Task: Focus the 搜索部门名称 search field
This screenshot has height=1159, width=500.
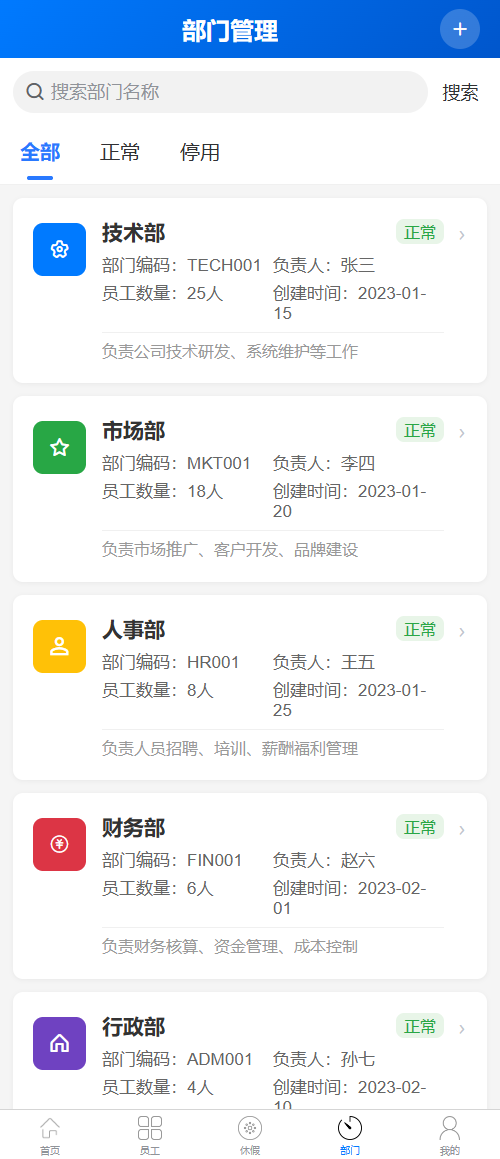Action: pos(220,92)
